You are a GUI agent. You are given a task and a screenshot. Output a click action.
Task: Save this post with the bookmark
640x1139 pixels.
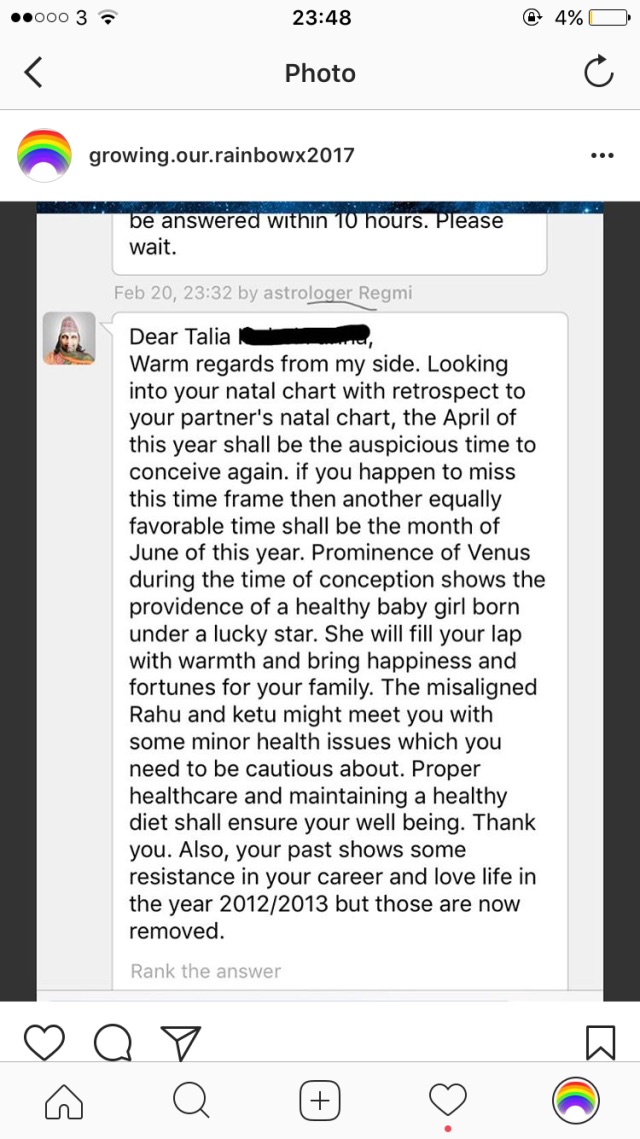tap(599, 1043)
